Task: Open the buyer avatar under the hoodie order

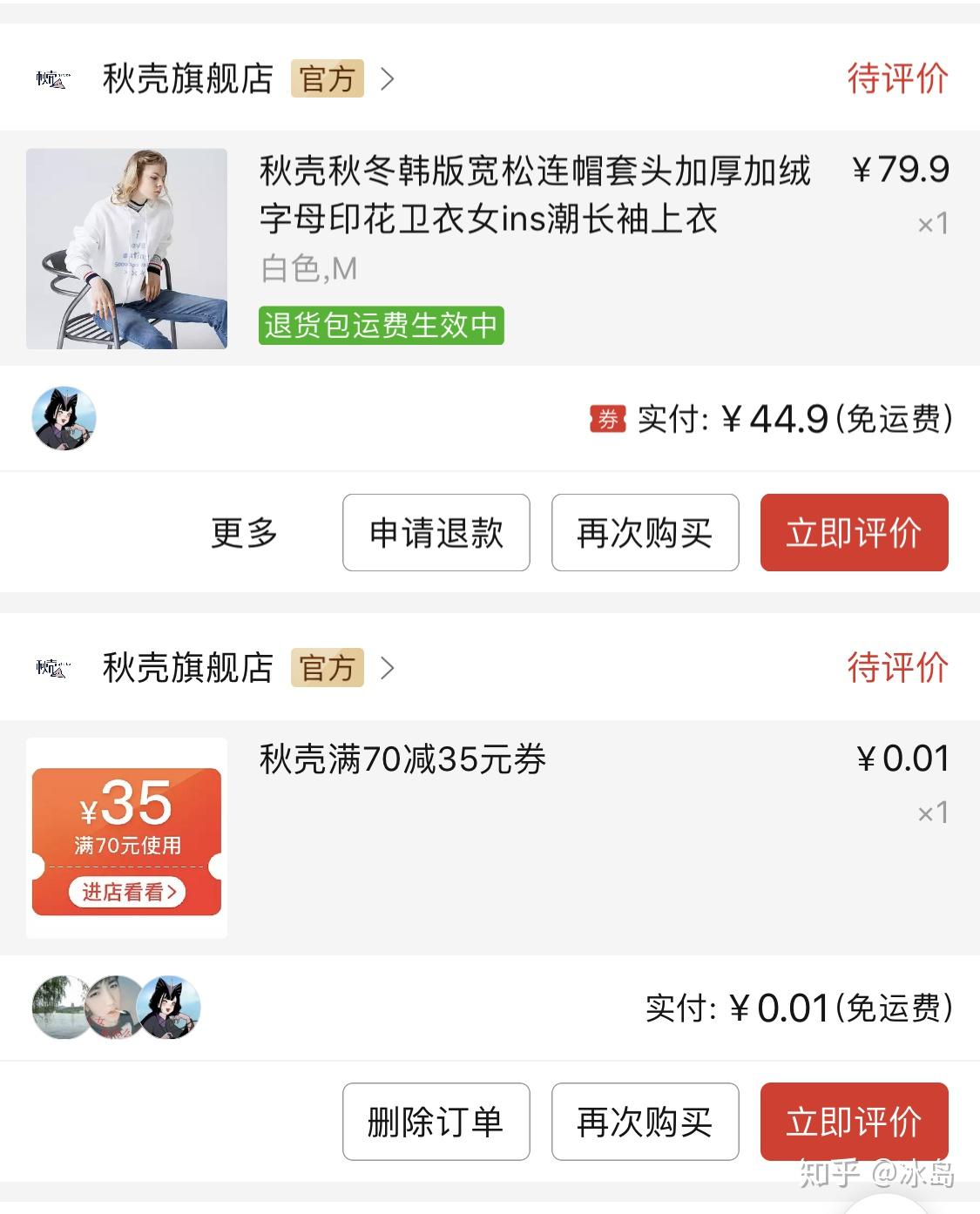Action: click(x=64, y=420)
